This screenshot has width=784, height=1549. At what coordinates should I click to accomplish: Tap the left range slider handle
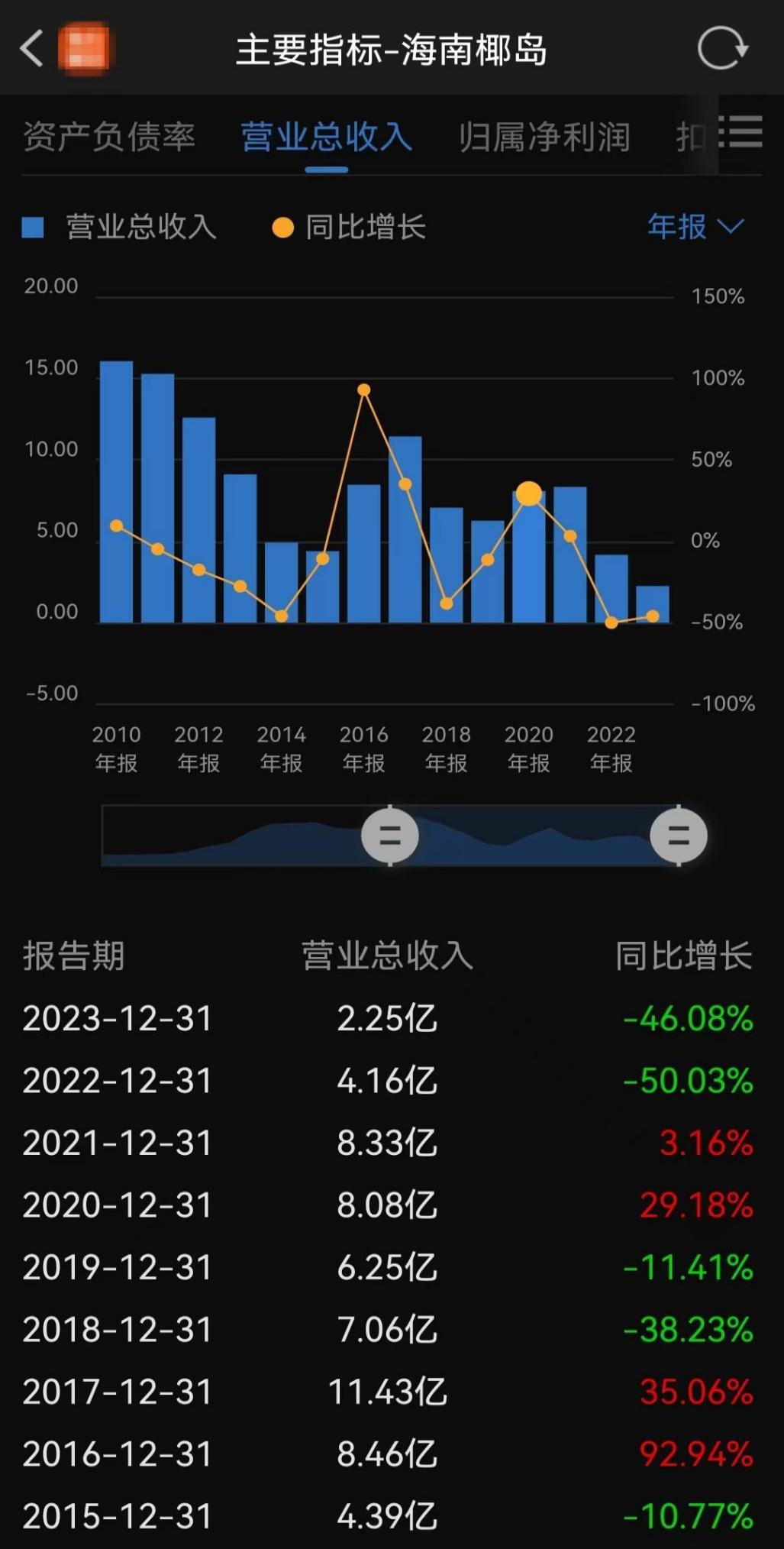[x=390, y=836]
